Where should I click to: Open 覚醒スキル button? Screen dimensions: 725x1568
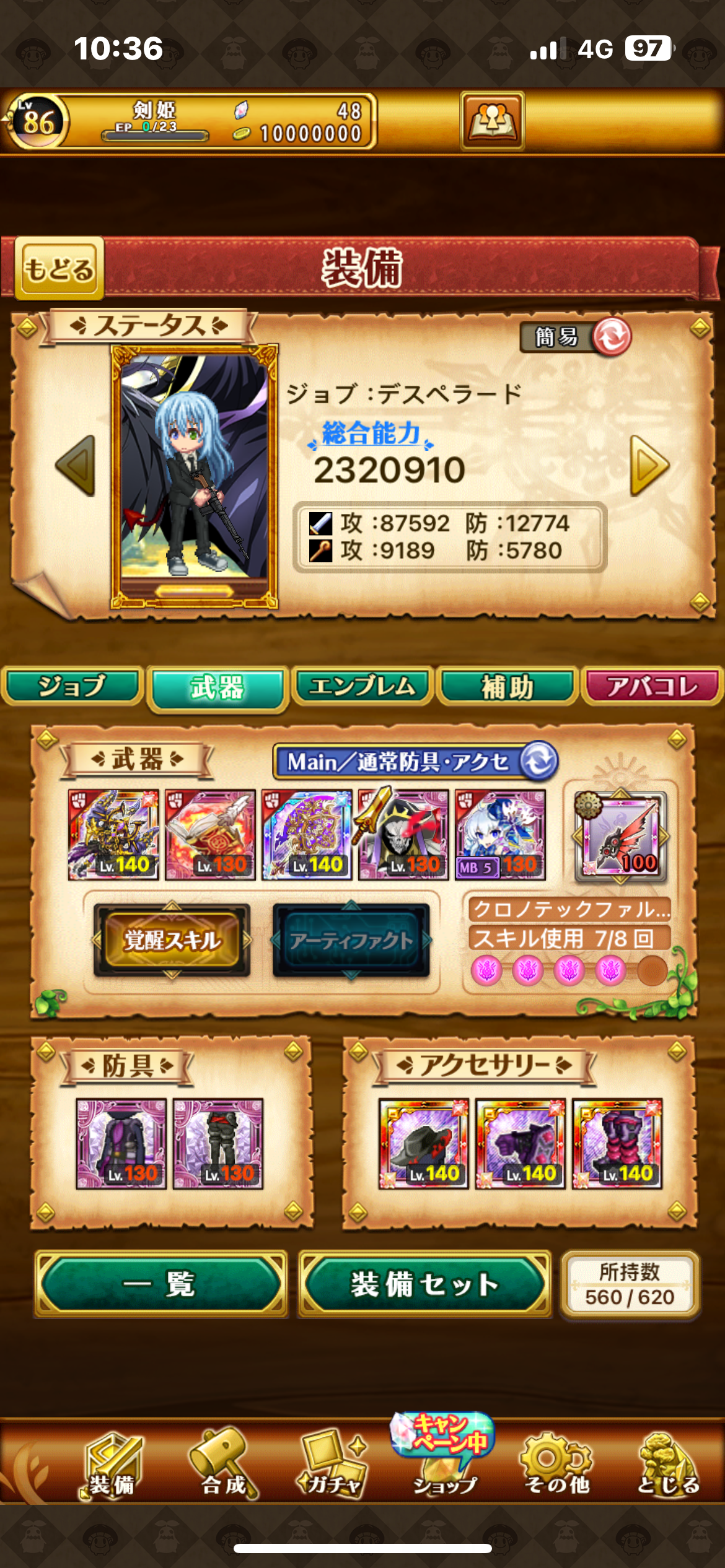click(x=172, y=940)
